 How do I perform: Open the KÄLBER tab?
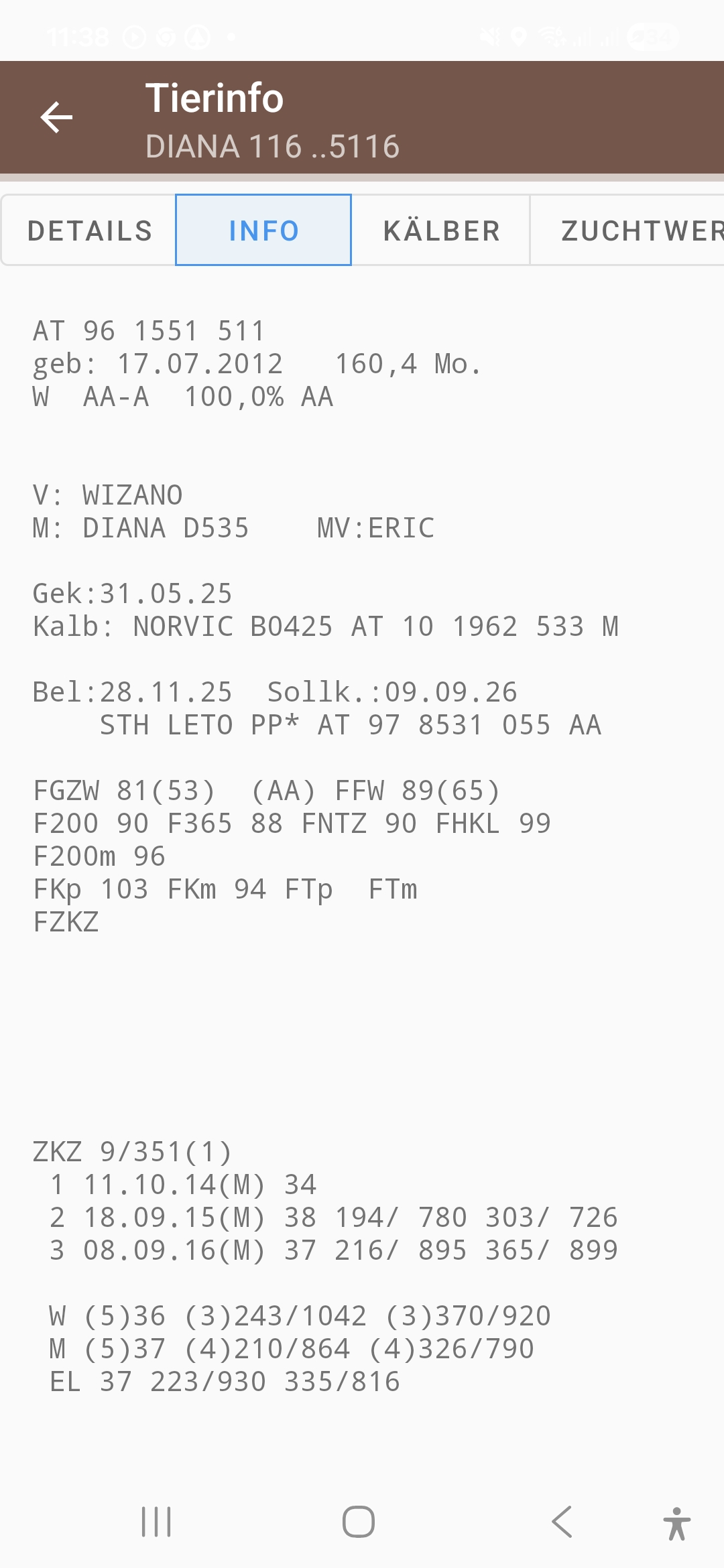pos(441,231)
